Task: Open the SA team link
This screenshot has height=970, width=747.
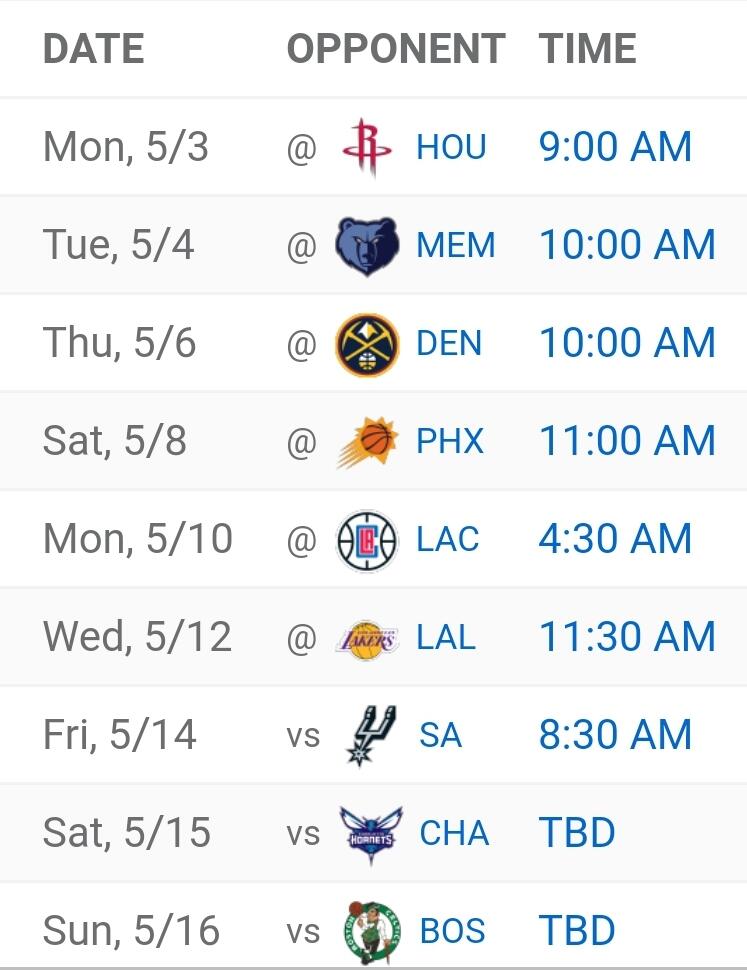Action: tap(441, 735)
